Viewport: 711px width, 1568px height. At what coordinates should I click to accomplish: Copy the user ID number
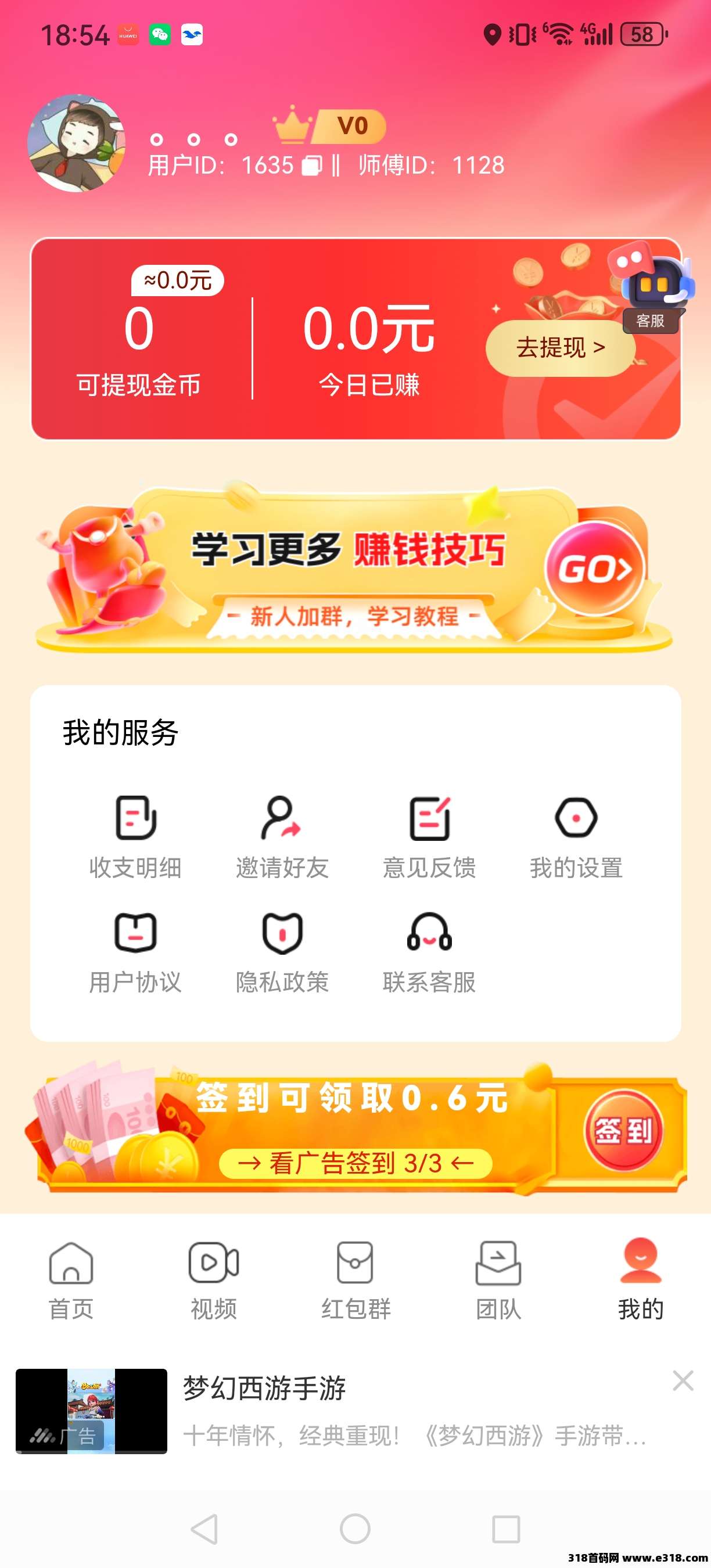point(311,166)
